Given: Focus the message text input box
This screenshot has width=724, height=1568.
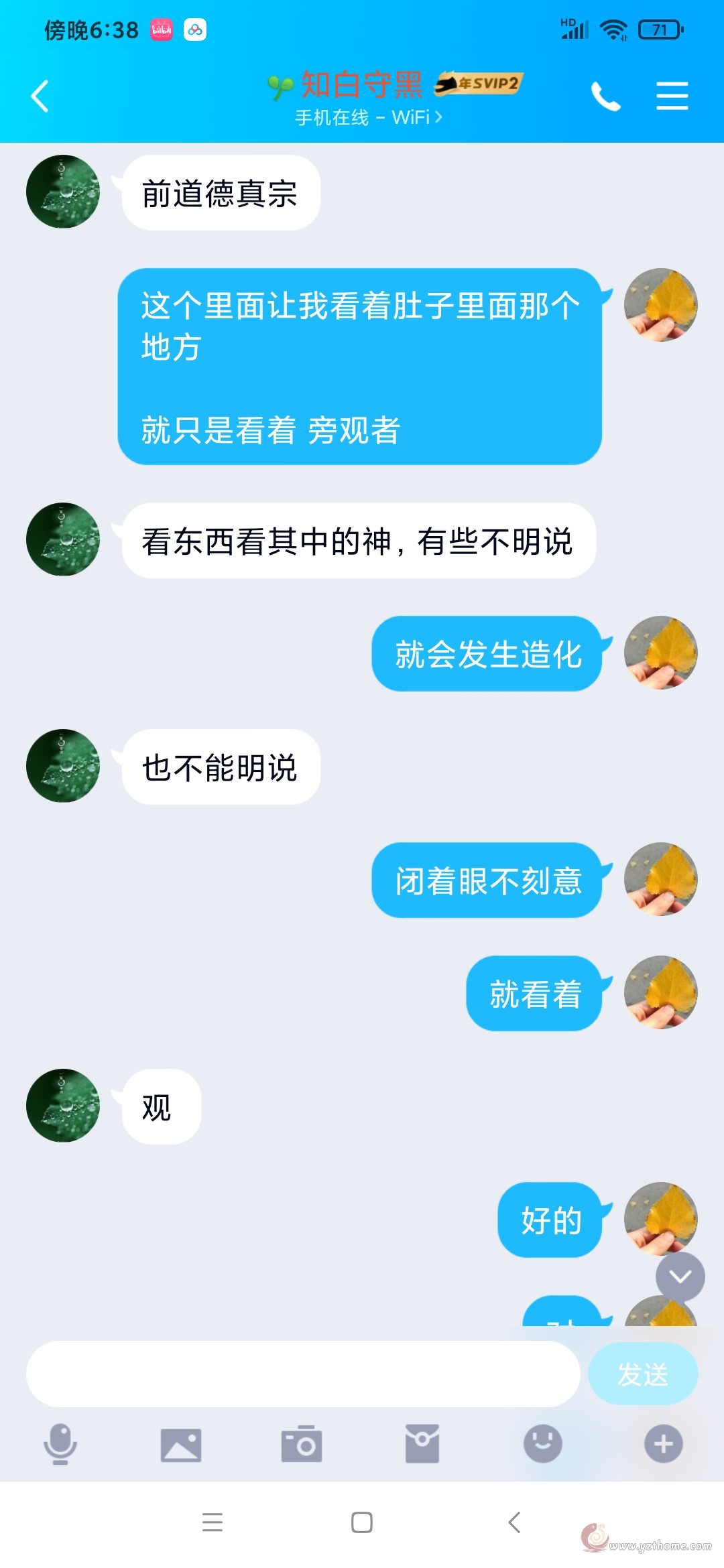Looking at the screenshot, I should (x=303, y=1374).
